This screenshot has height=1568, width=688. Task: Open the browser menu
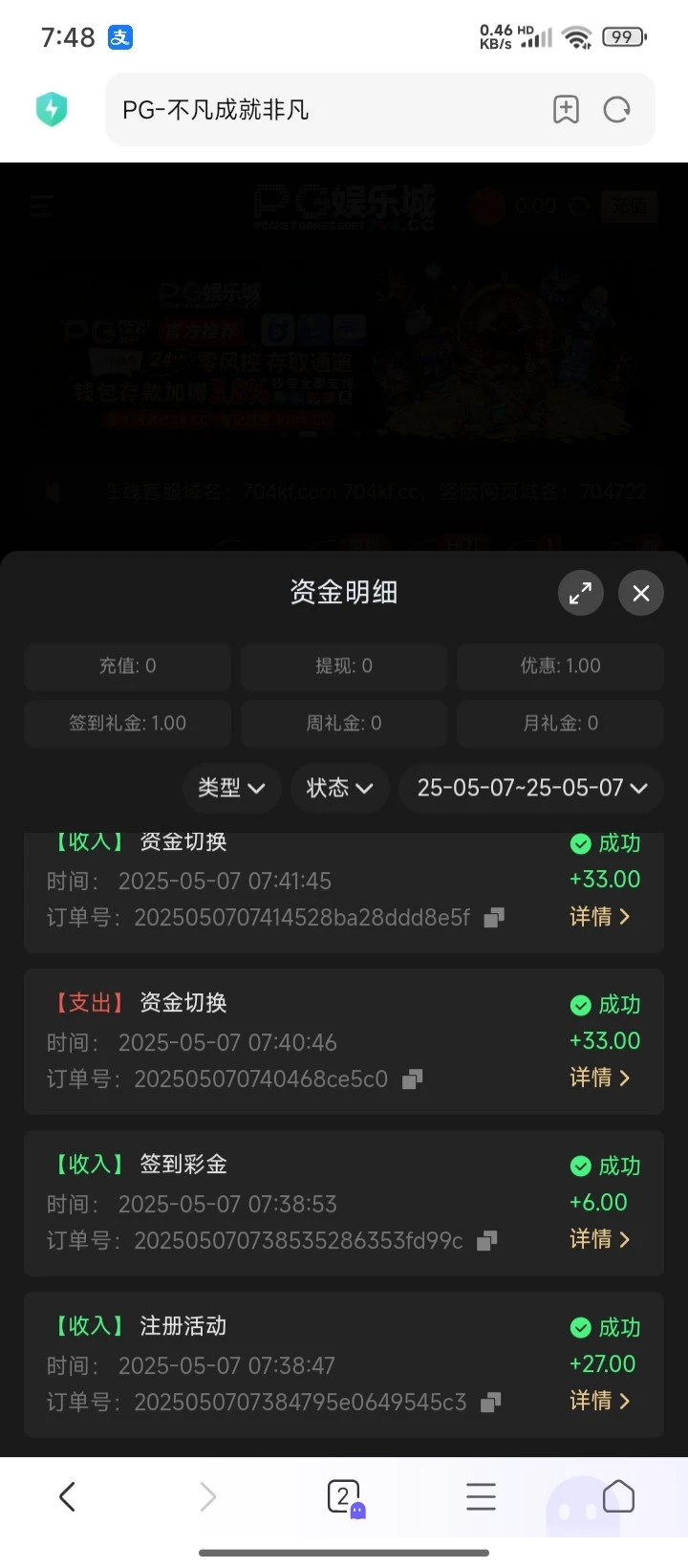(x=481, y=1496)
